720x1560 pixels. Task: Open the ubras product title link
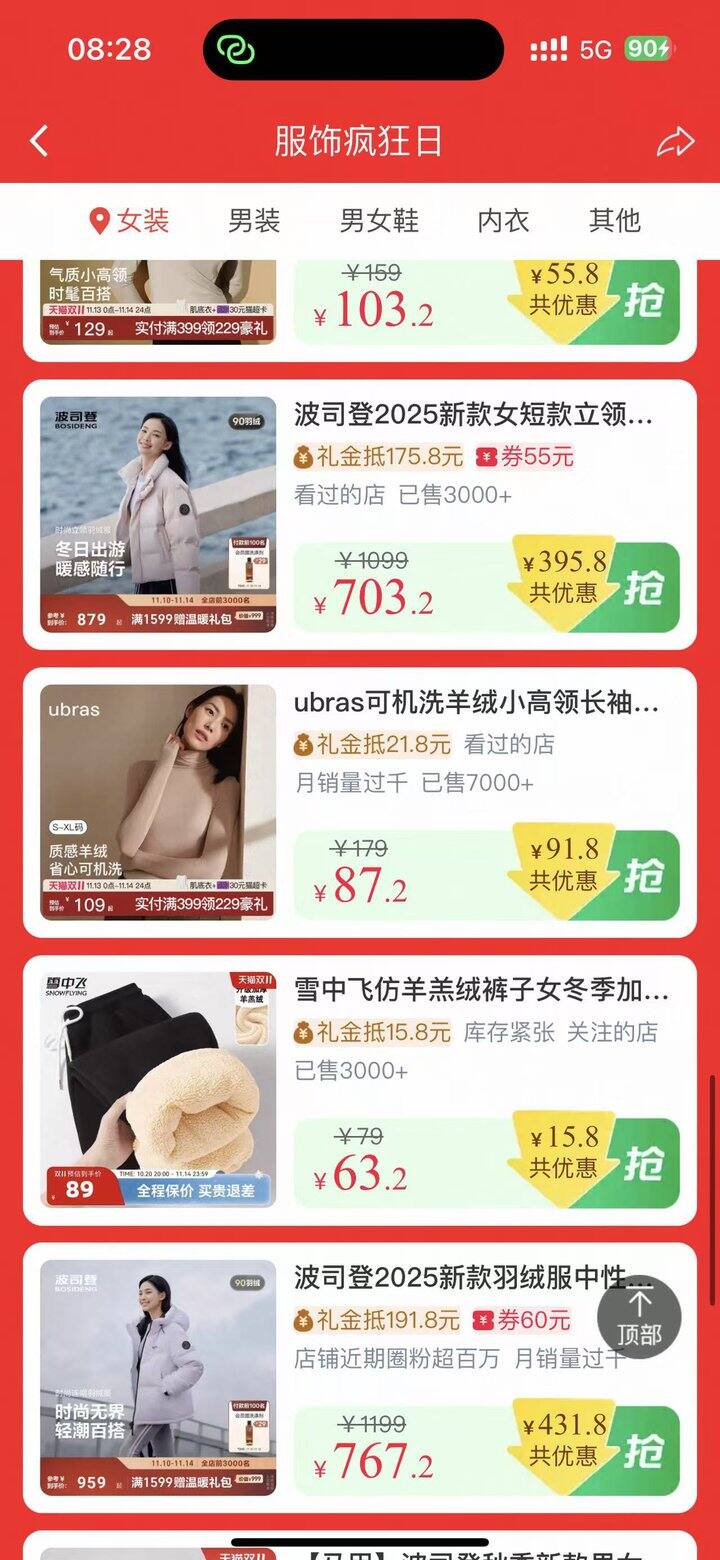475,703
